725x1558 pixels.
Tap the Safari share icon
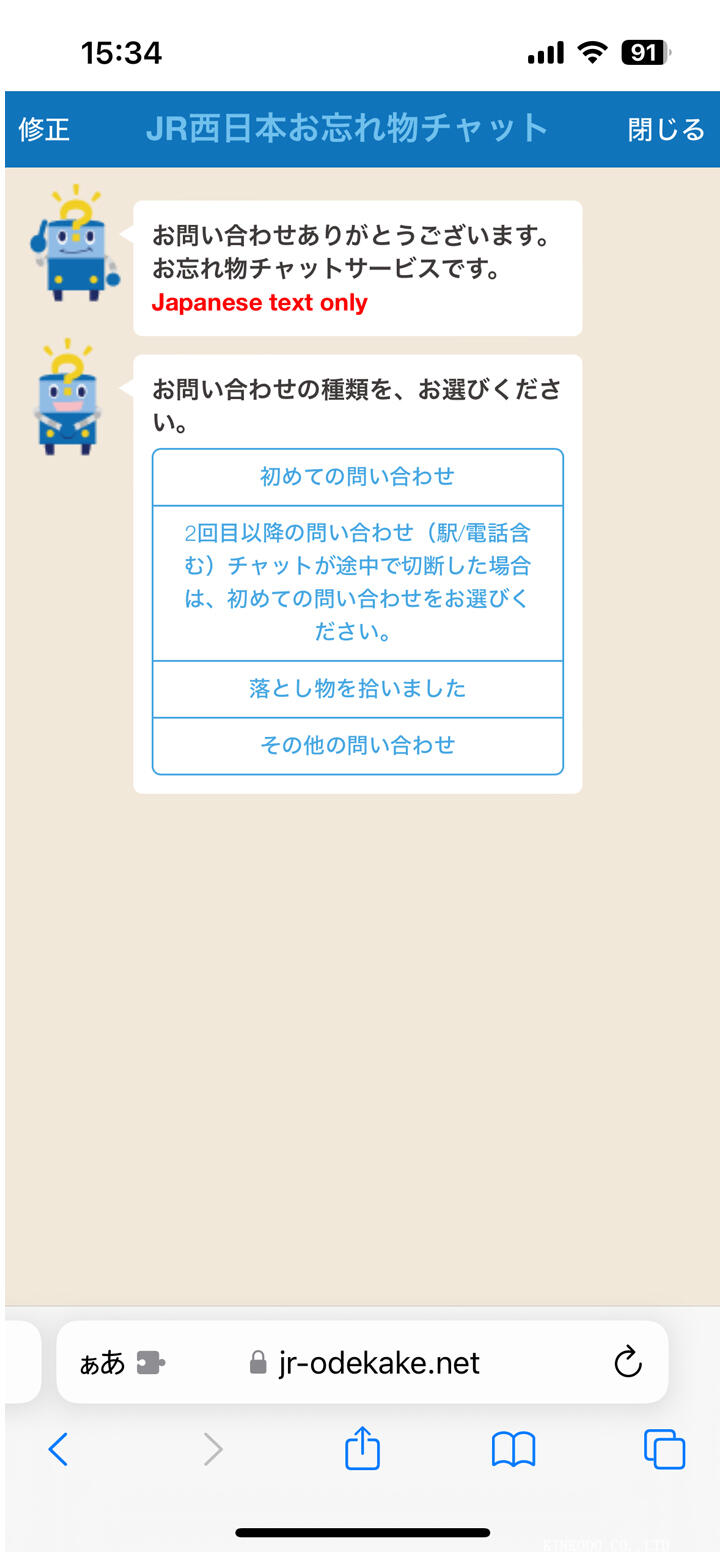(x=362, y=1447)
